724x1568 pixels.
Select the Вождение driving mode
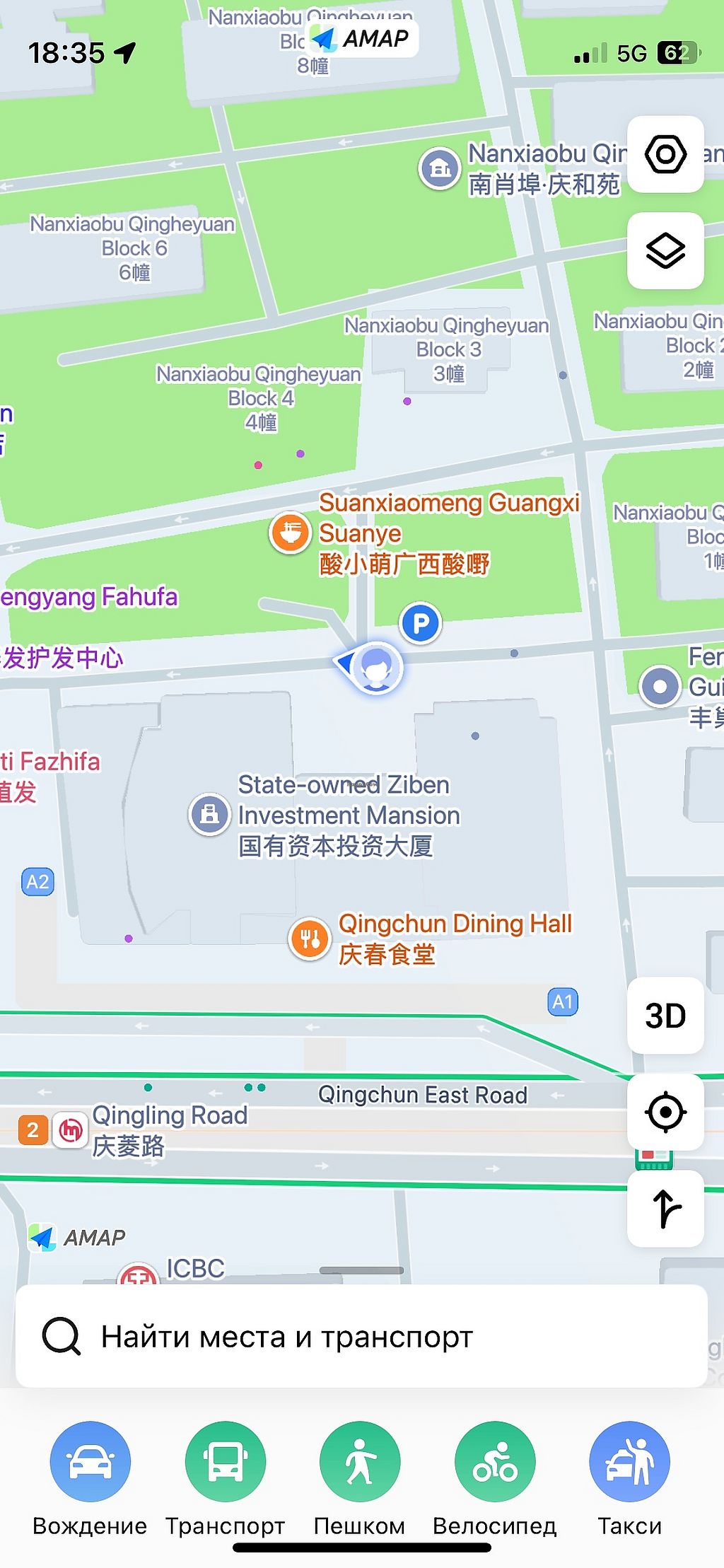click(x=90, y=1462)
